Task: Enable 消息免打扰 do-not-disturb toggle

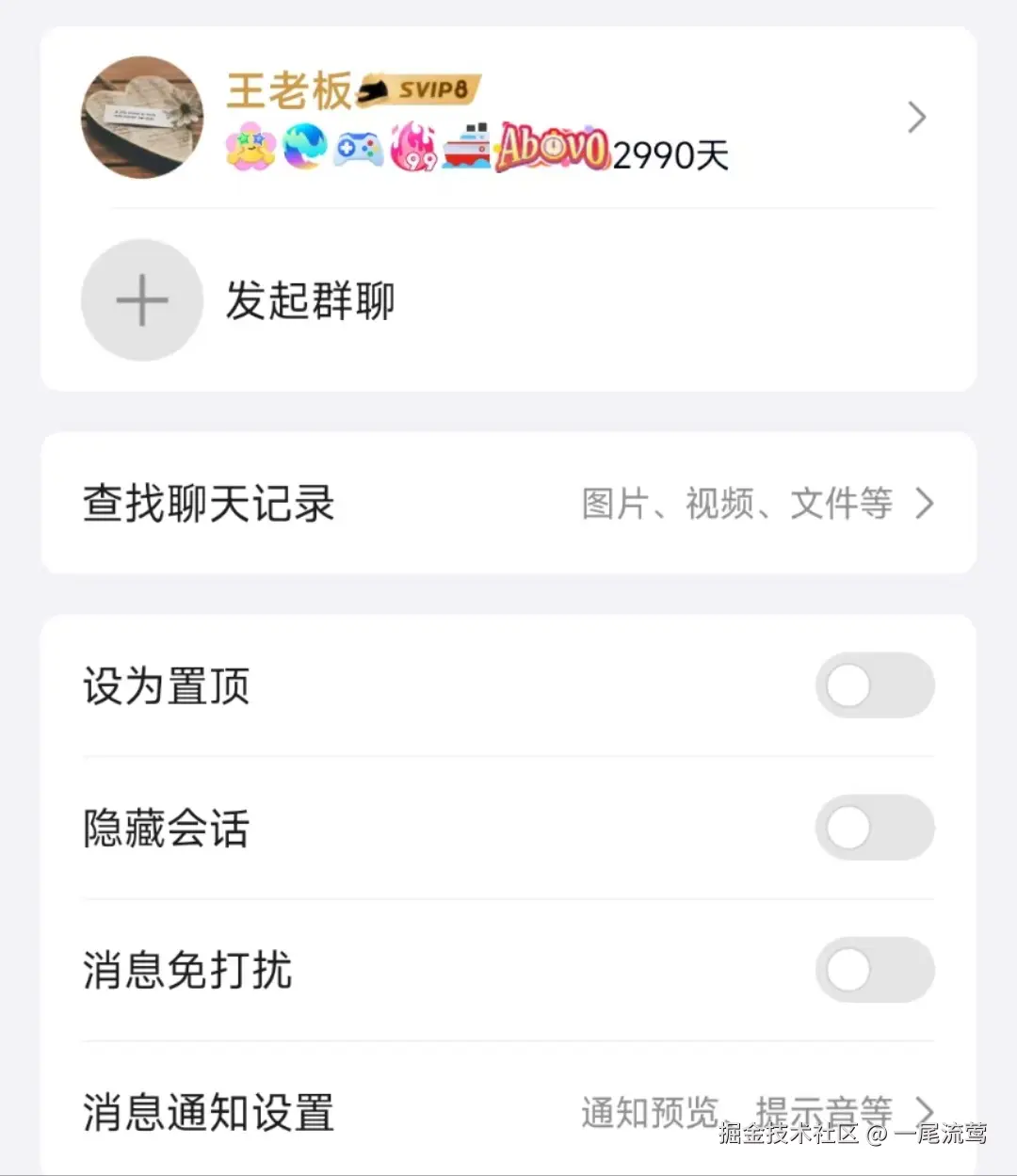Action: tap(876, 970)
